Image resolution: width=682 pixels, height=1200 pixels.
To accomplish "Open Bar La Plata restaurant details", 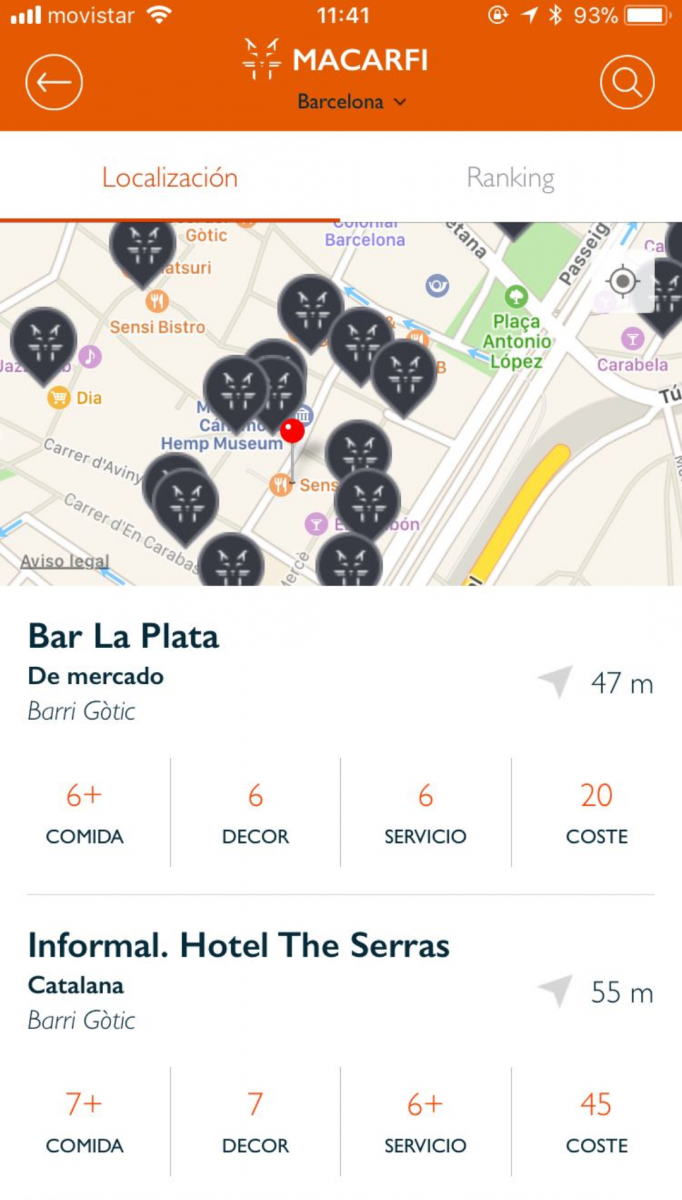I will coord(341,740).
